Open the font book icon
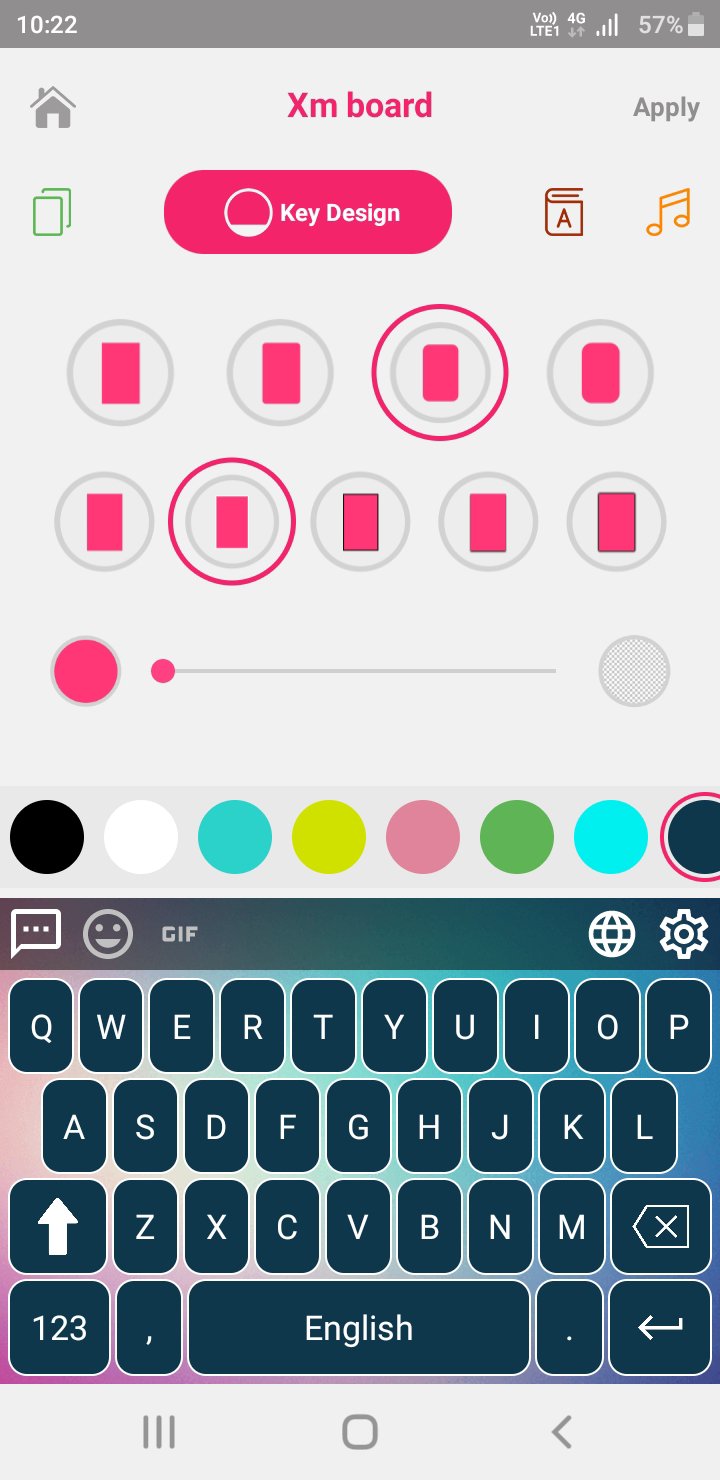 (564, 212)
